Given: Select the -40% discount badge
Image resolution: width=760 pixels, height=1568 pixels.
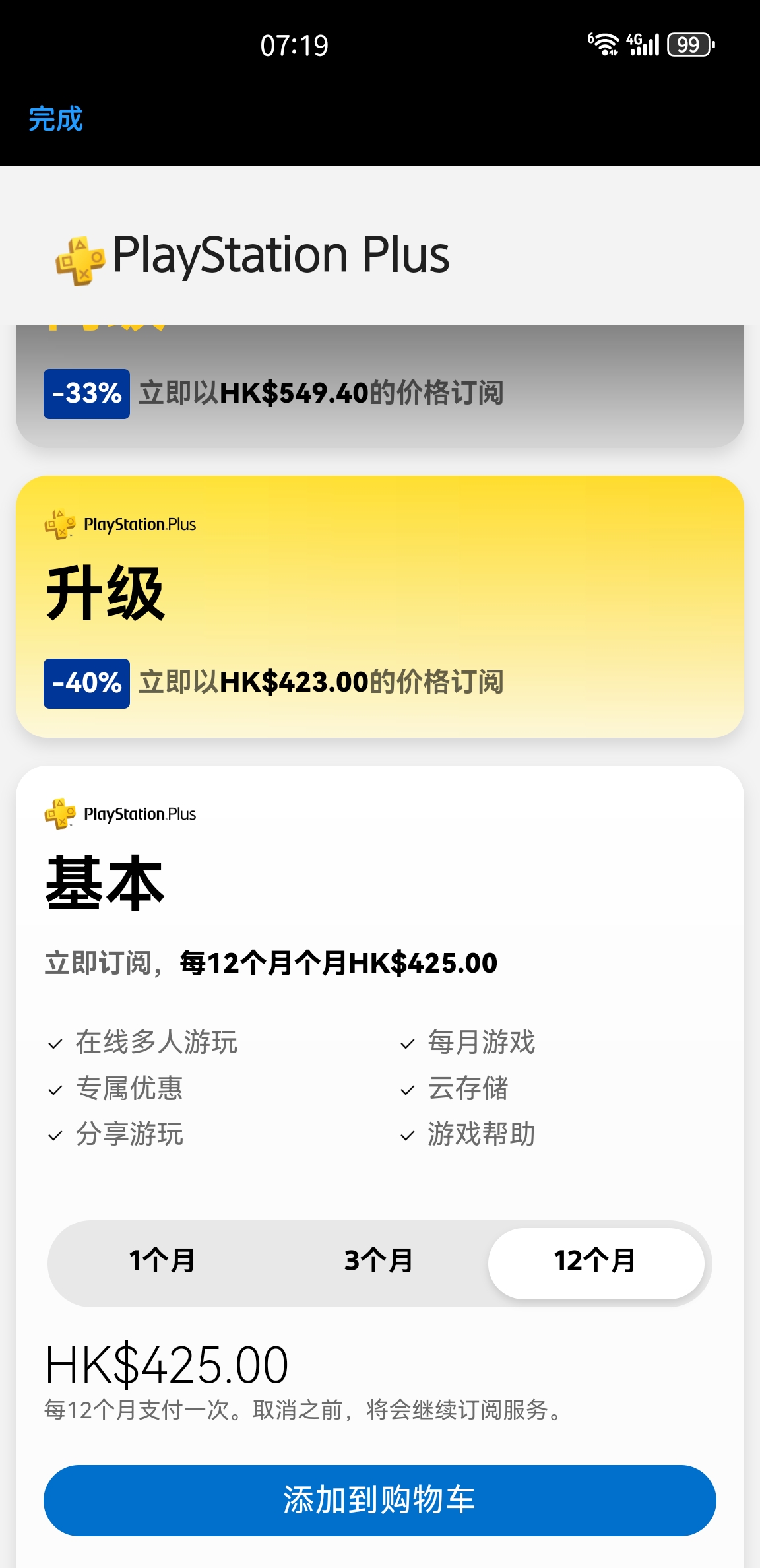Looking at the screenshot, I should 86,684.
